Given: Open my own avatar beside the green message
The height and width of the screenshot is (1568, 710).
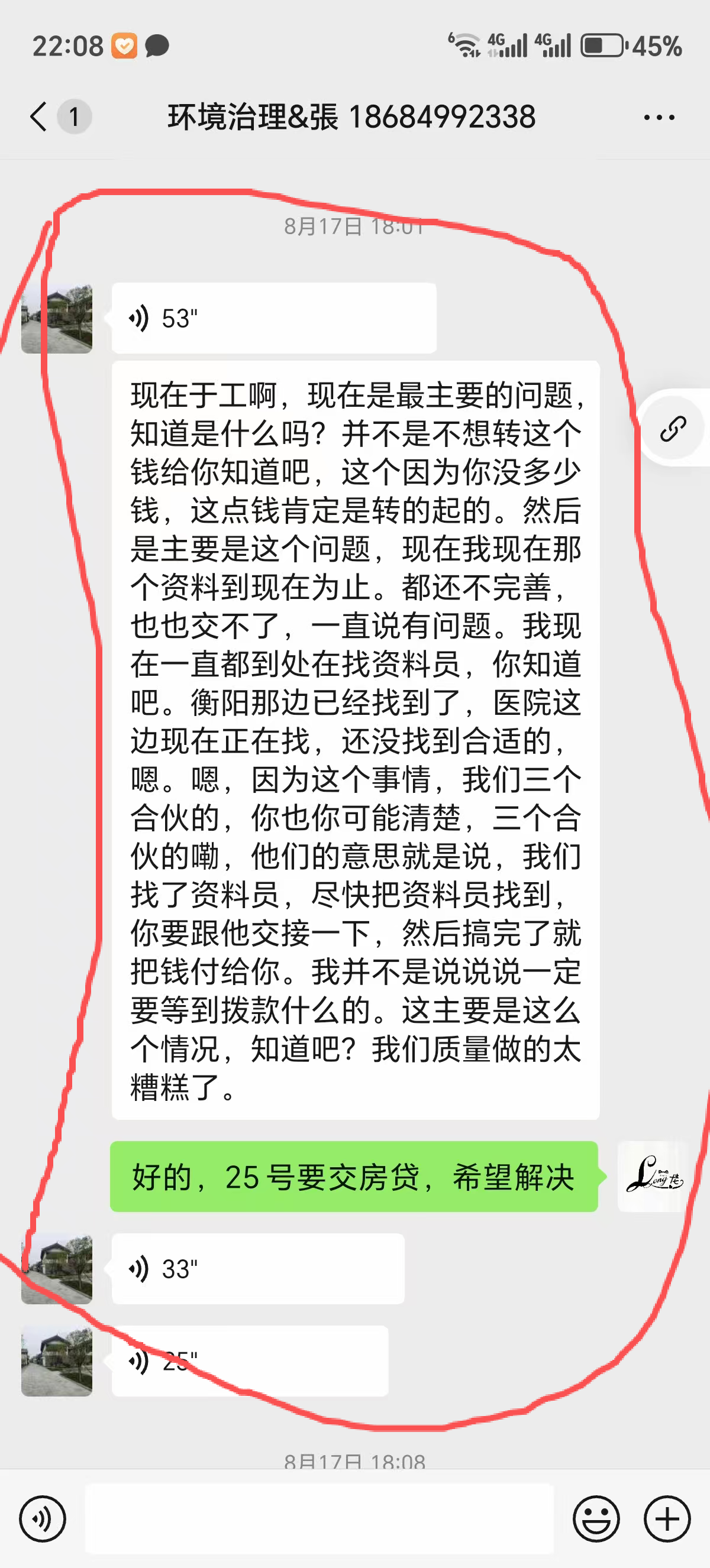Looking at the screenshot, I should pos(653,1176).
